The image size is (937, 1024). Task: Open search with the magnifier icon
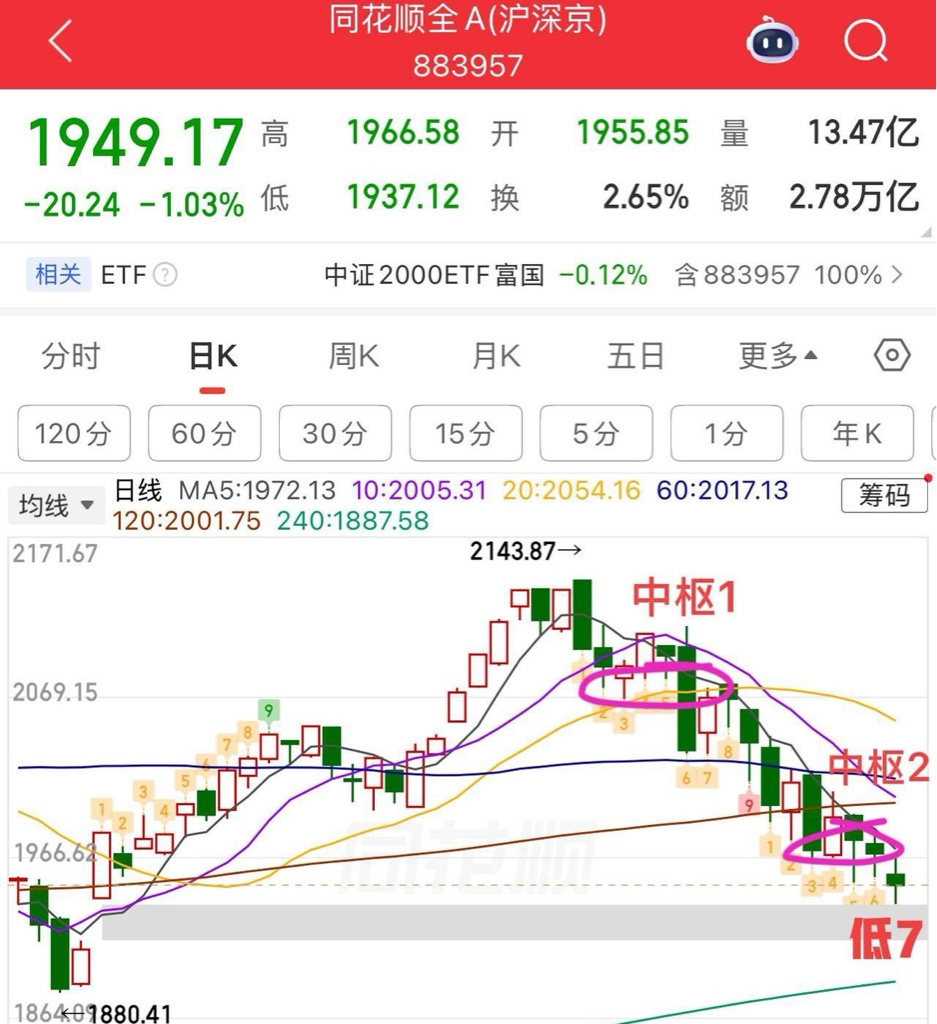click(866, 40)
